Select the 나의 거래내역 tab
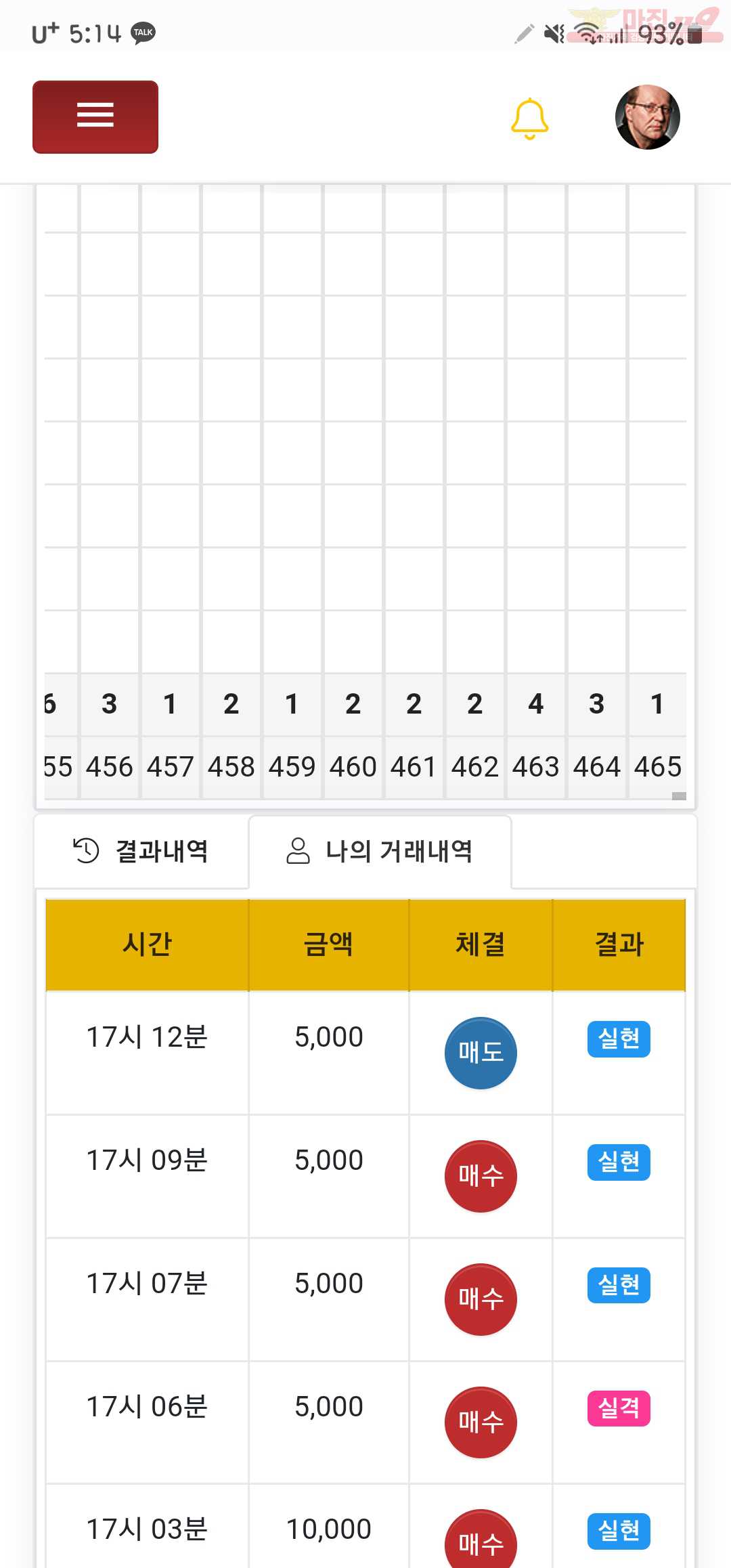731x1568 pixels. [380, 851]
